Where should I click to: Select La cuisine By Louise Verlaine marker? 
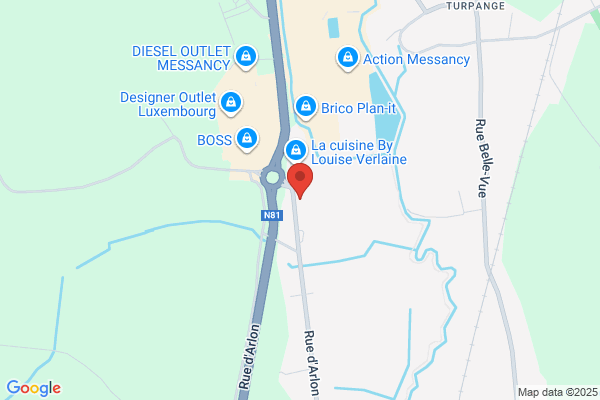click(295, 150)
